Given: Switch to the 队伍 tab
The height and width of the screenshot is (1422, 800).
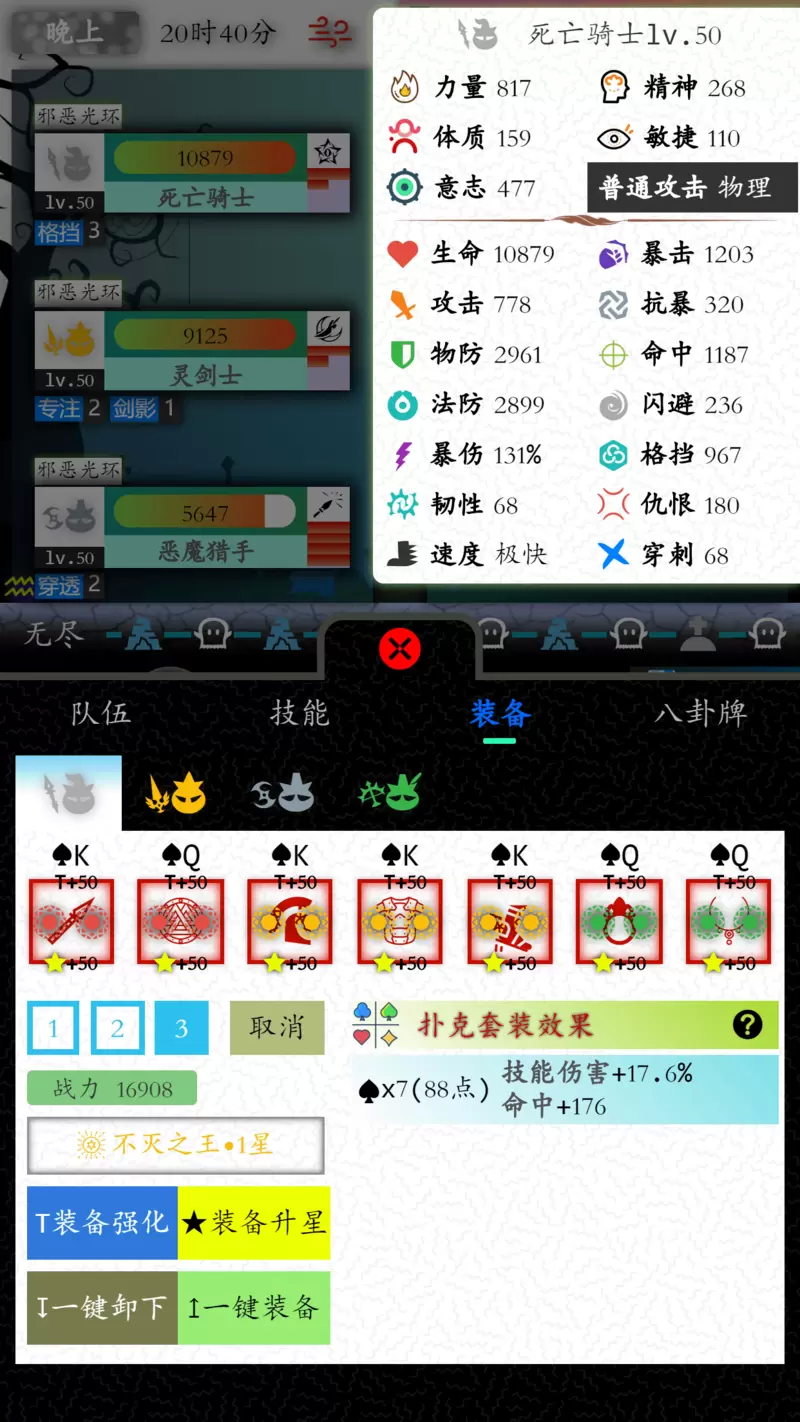Looking at the screenshot, I should [x=100, y=713].
